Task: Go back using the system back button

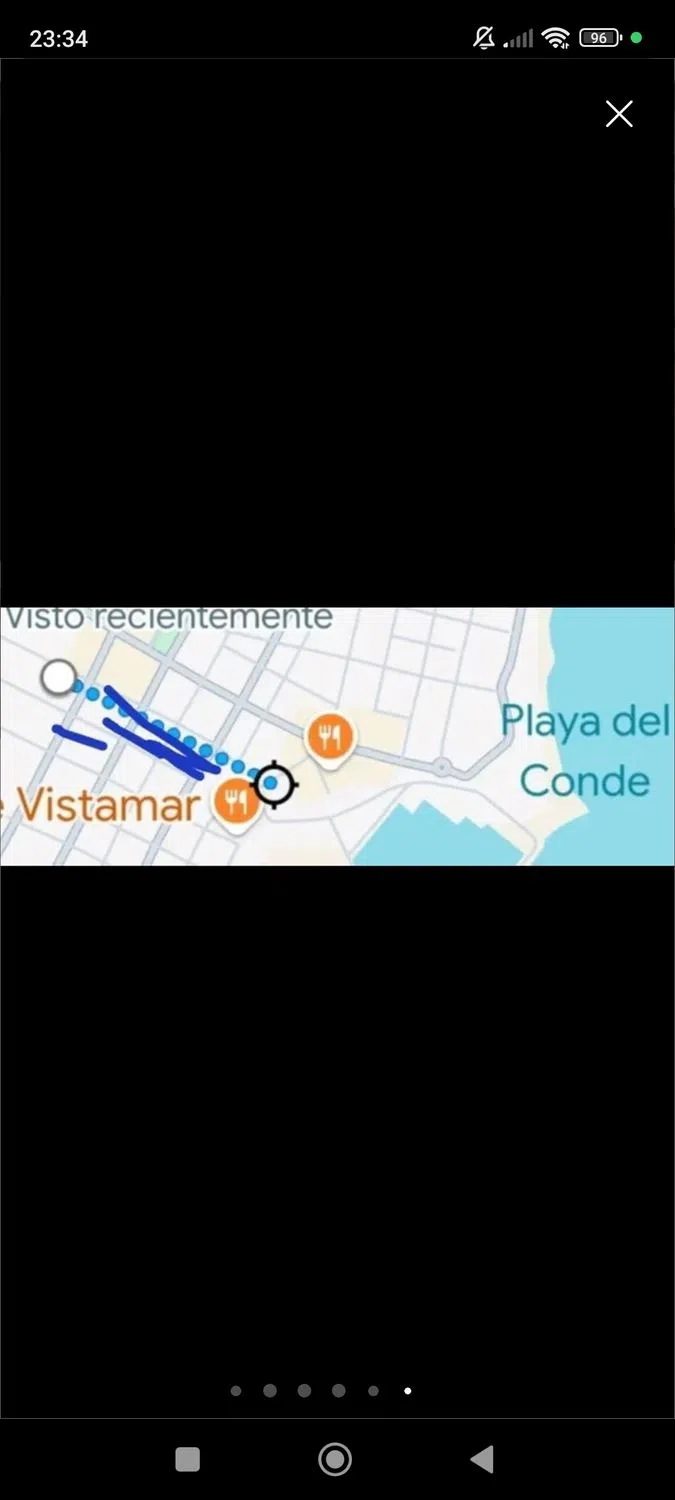Action: (482, 1460)
